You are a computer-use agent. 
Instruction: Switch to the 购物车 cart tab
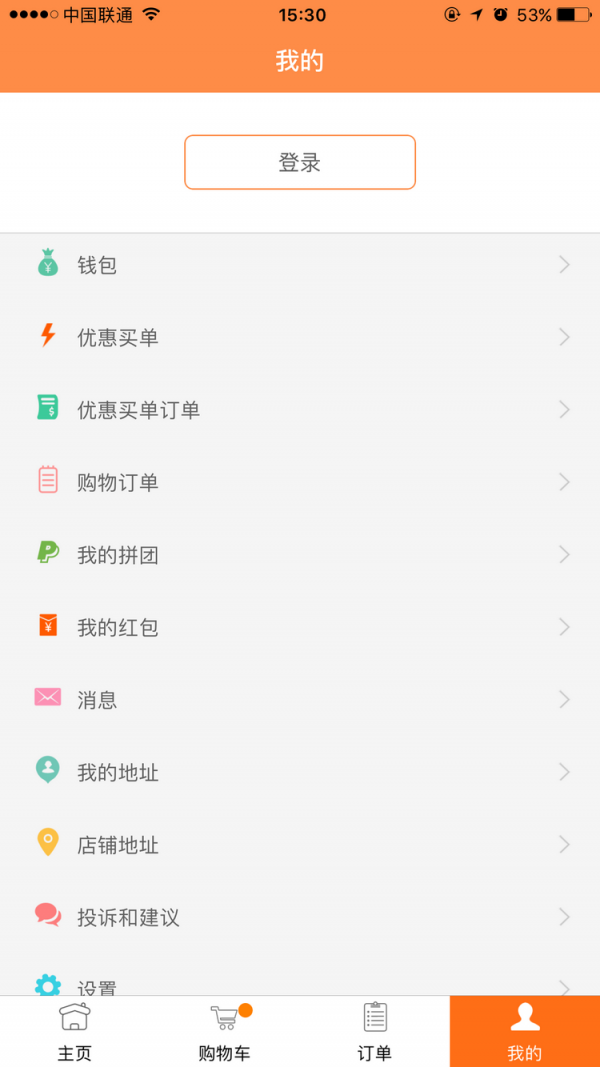click(x=224, y=1032)
